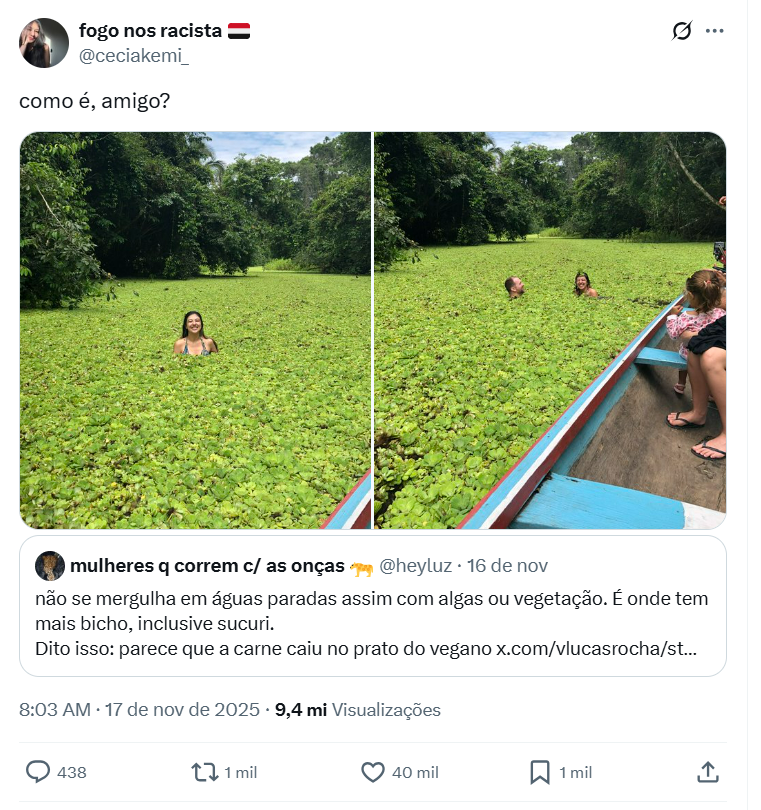Reply to this post
The image size is (761, 810).
click(38, 772)
